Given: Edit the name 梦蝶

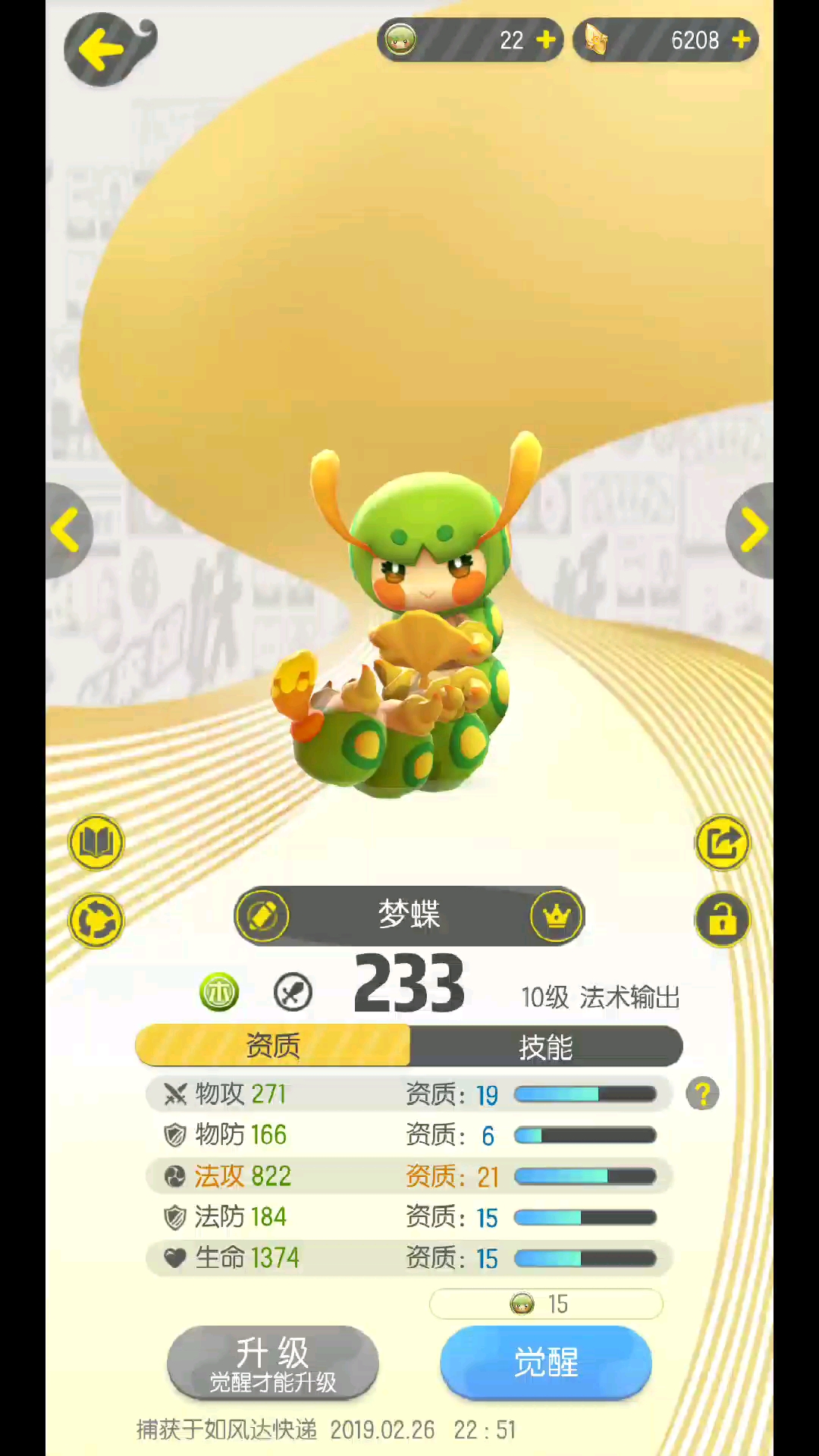Looking at the screenshot, I should click(x=262, y=915).
